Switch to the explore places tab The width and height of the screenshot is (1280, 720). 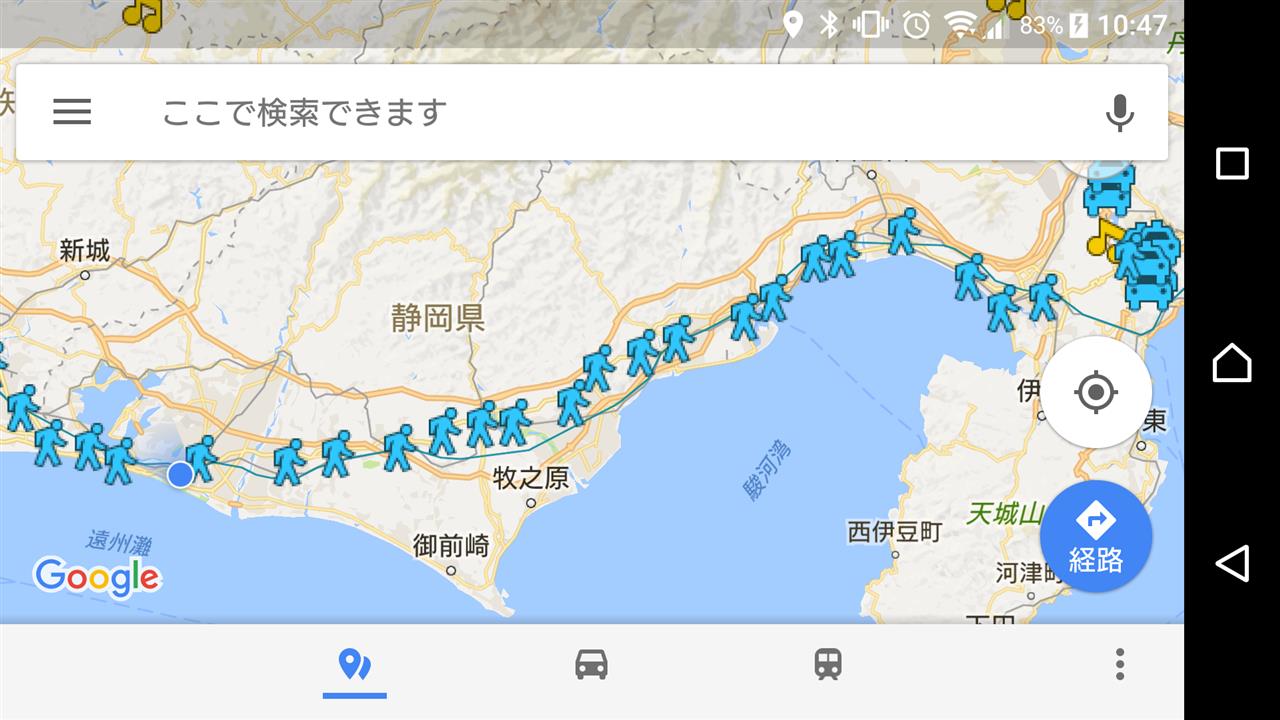coord(354,664)
